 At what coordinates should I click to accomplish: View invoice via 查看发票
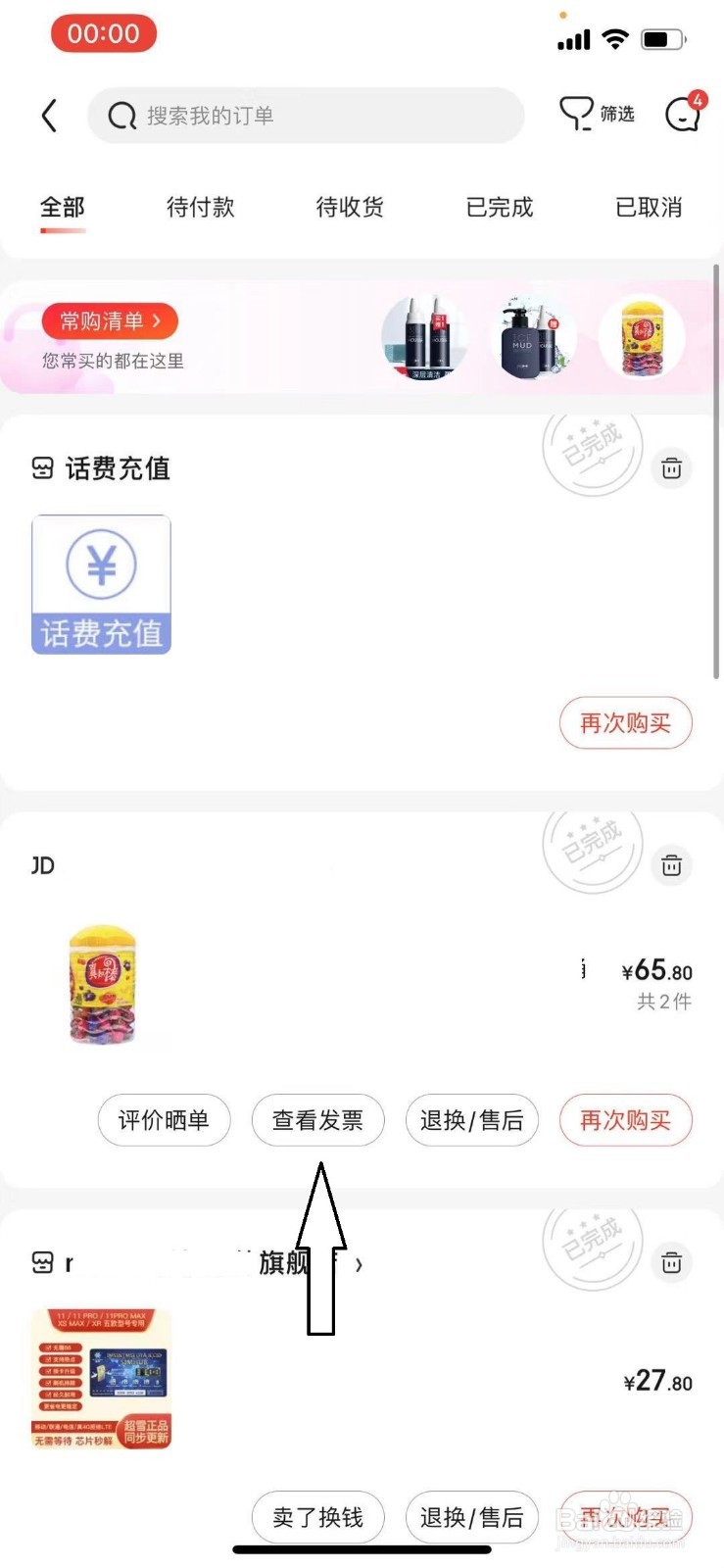(x=317, y=1120)
